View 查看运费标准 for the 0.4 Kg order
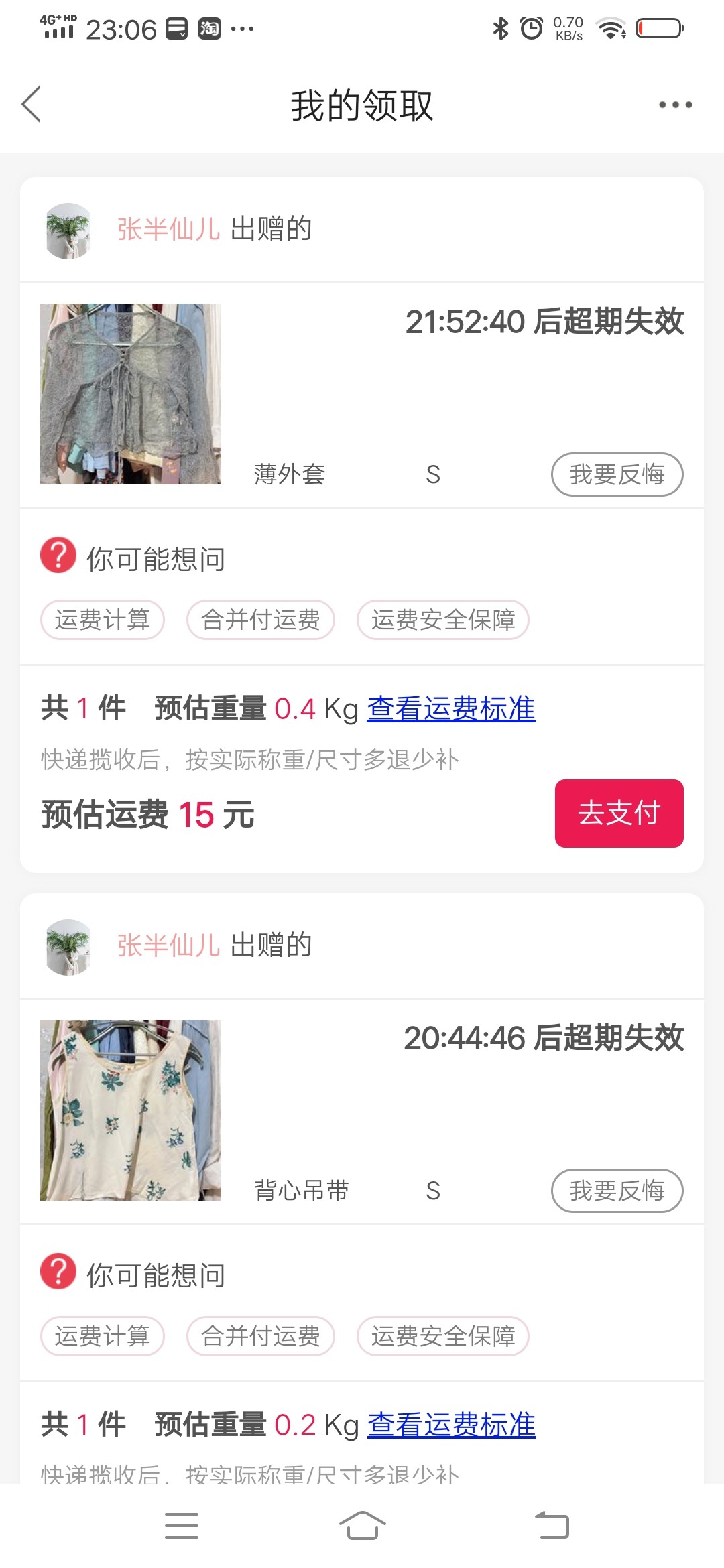 451,709
